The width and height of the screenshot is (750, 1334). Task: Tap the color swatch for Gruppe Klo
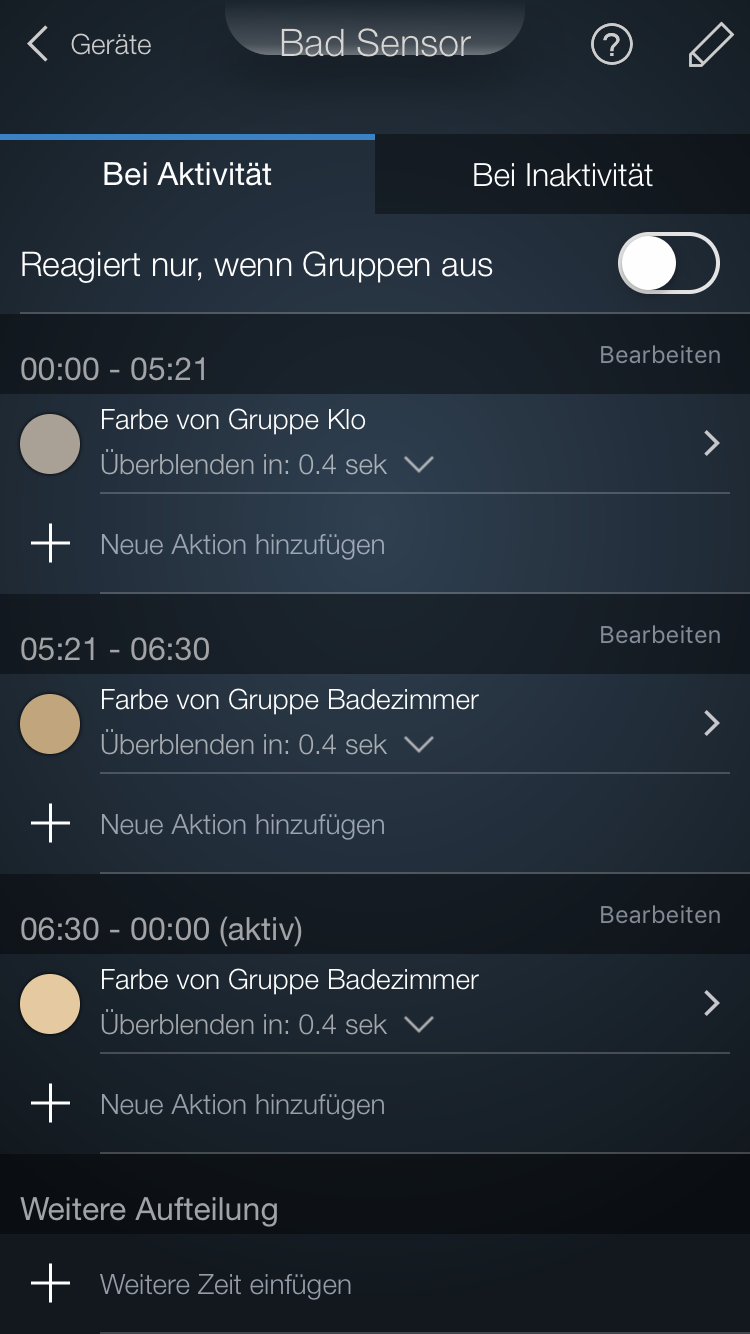[x=50, y=444]
